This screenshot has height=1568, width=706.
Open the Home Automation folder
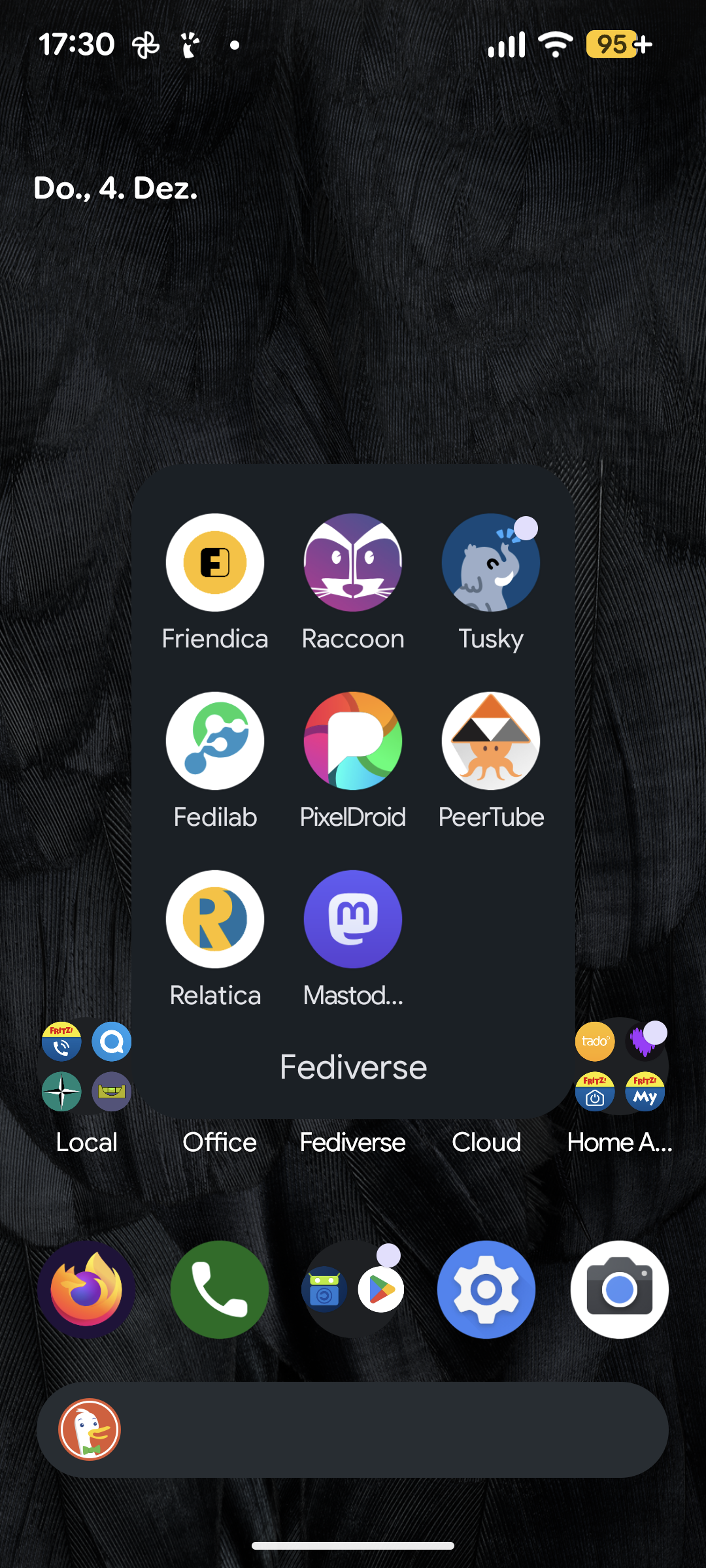(620, 1067)
